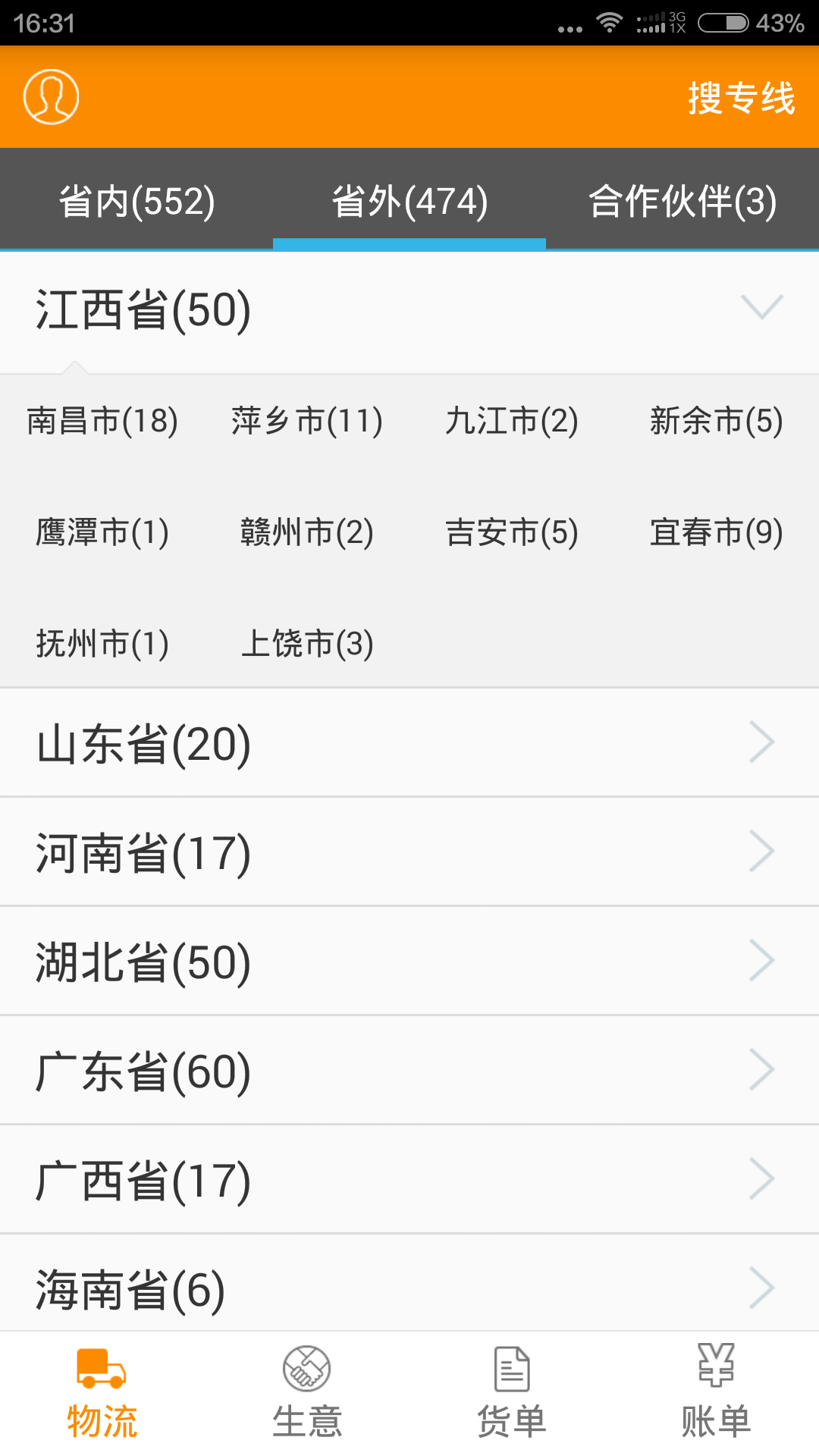Collapse the 江西省(50) section
Image resolution: width=819 pixels, height=1456 pixels.
[409, 310]
